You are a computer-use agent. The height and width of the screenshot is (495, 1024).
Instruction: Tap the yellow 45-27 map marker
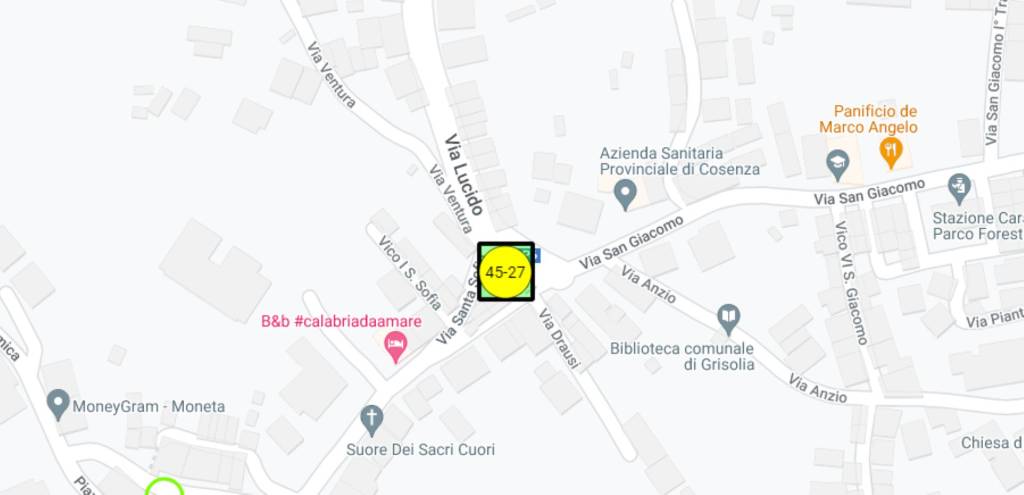pos(506,272)
